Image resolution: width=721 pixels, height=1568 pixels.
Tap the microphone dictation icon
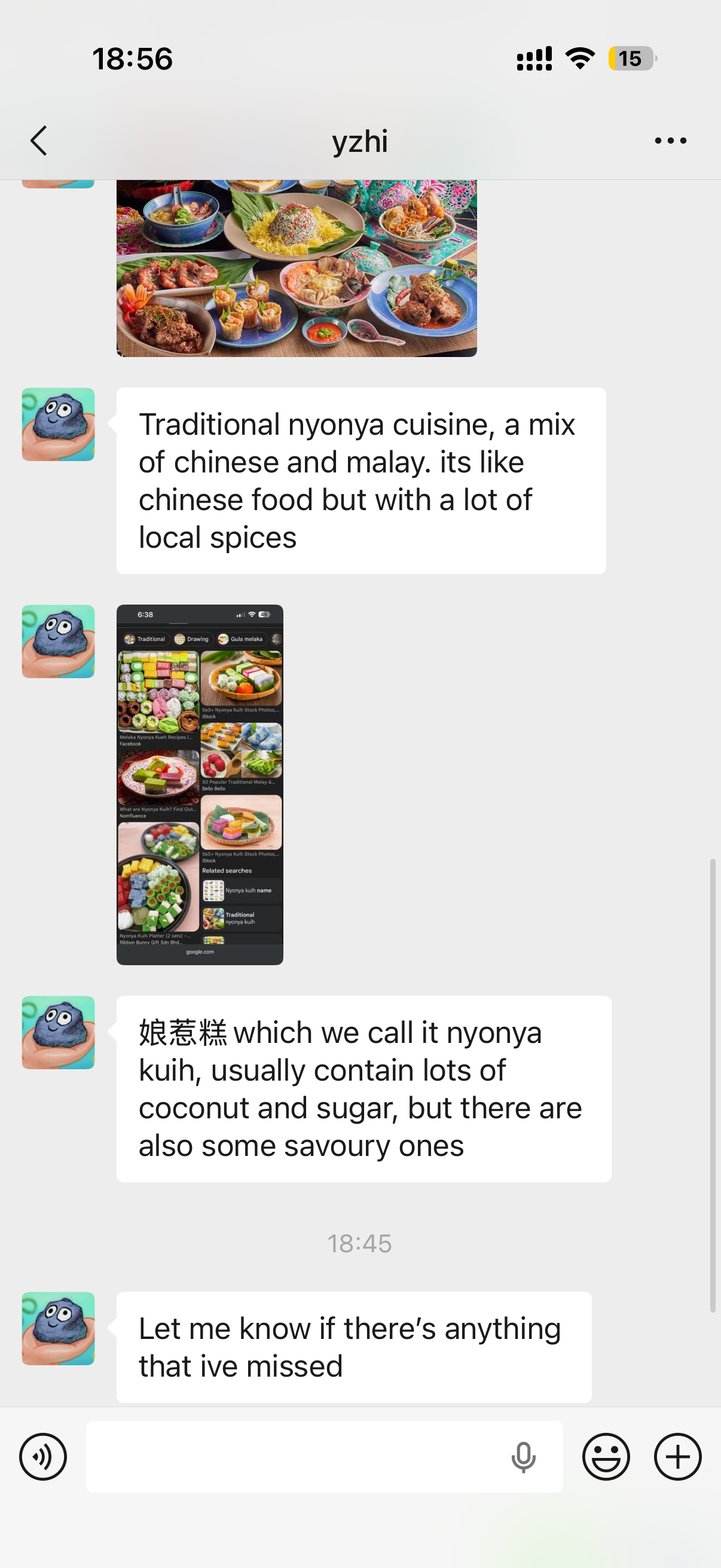523,1457
